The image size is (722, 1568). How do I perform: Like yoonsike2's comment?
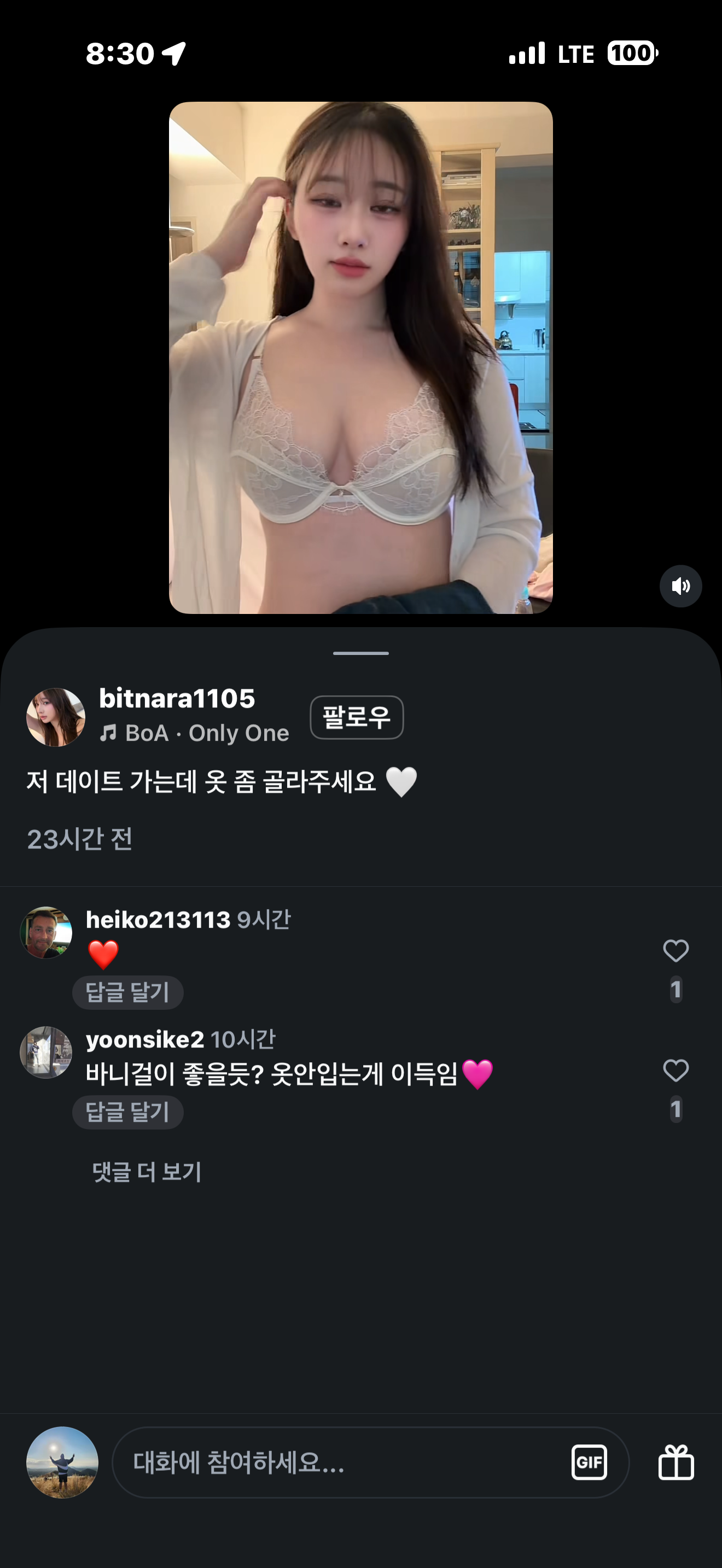click(x=675, y=1070)
